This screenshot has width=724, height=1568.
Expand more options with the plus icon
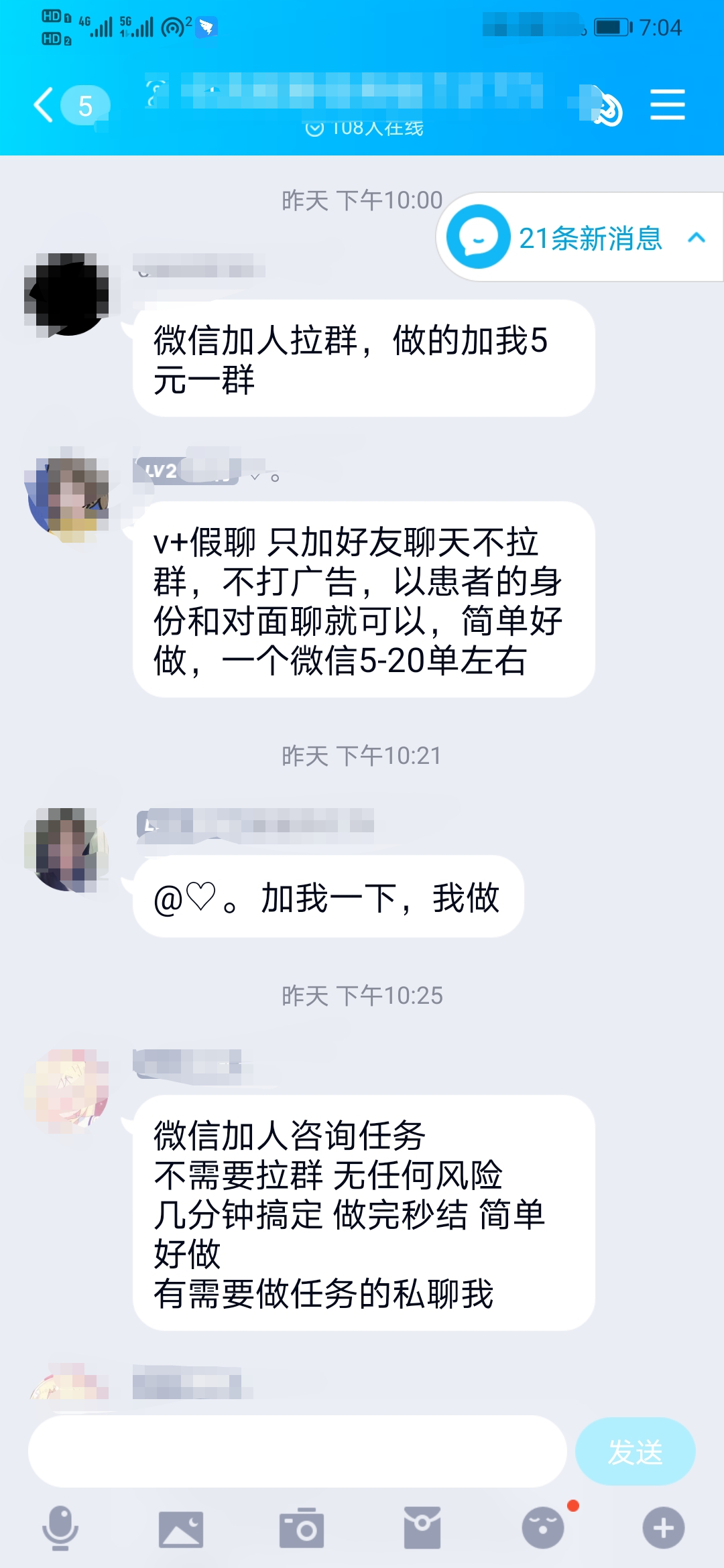(664, 1528)
